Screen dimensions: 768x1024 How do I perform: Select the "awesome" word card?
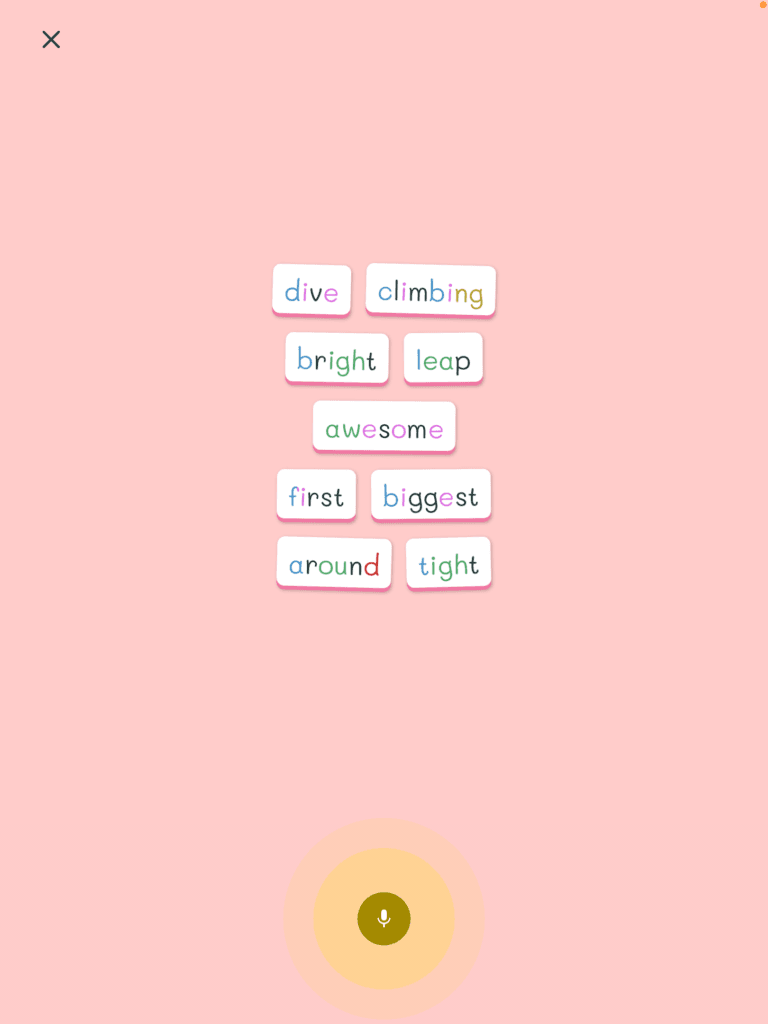pyautogui.click(x=384, y=428)
